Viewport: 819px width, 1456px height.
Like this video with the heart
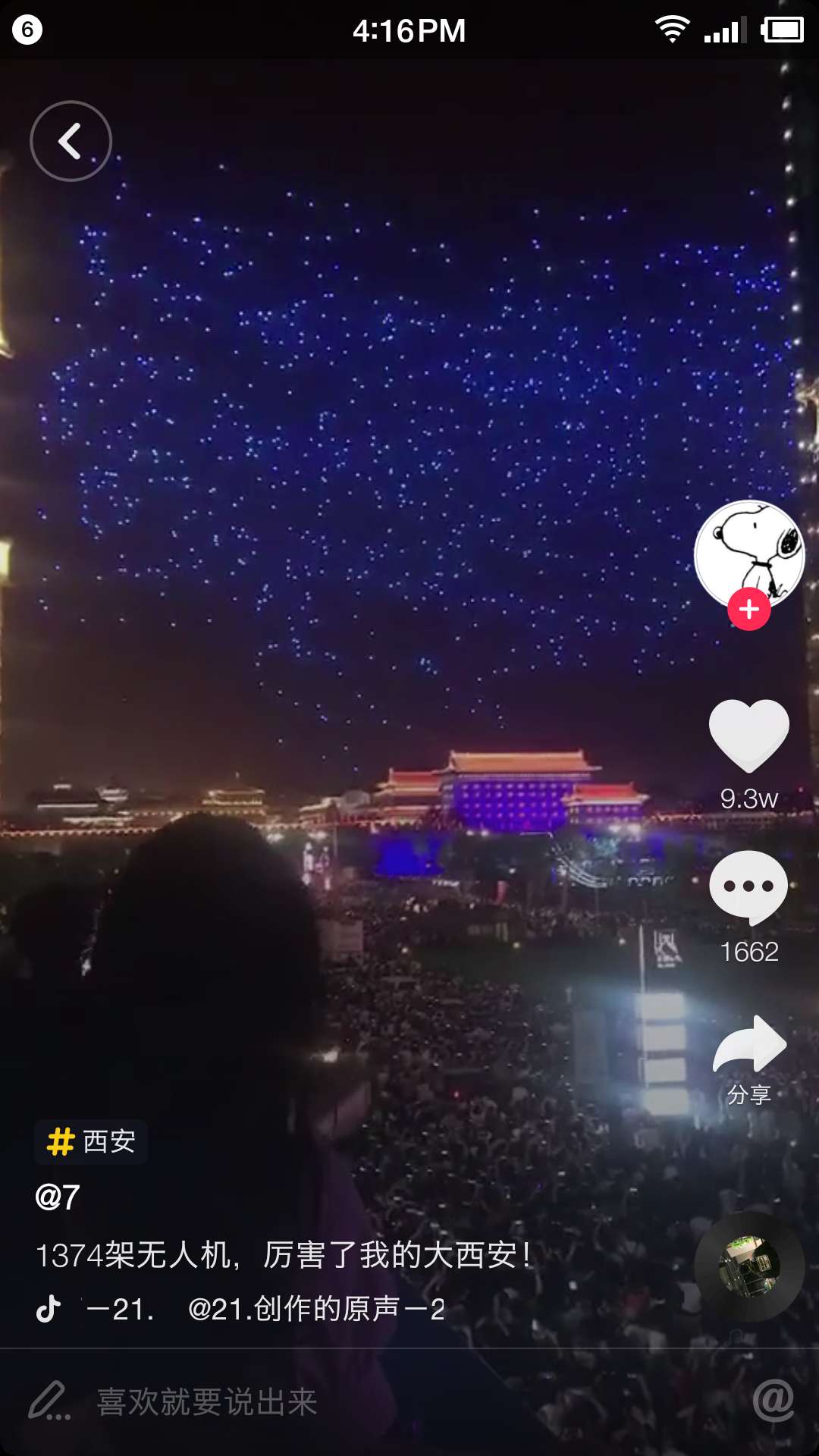point(749,734)
